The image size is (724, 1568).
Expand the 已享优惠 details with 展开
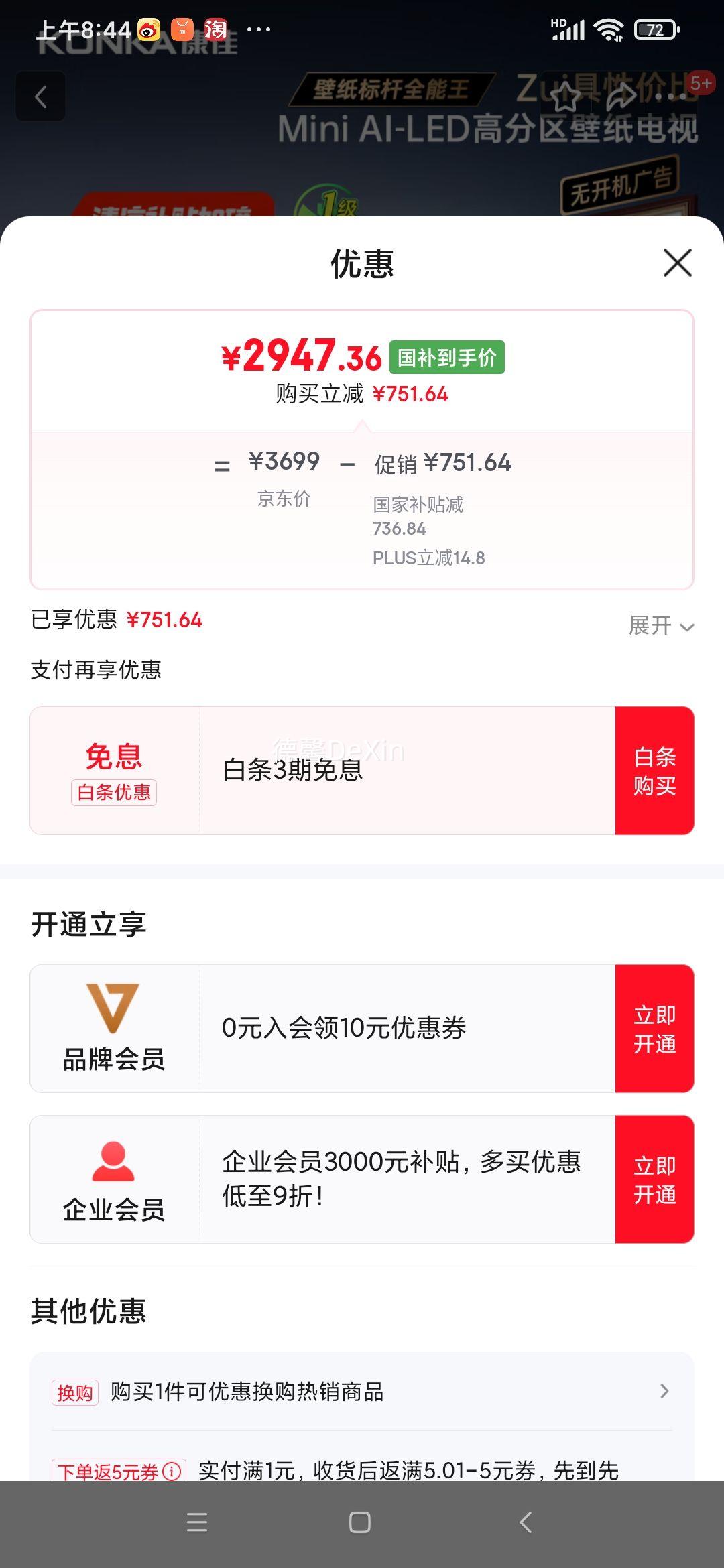[661, 626]
